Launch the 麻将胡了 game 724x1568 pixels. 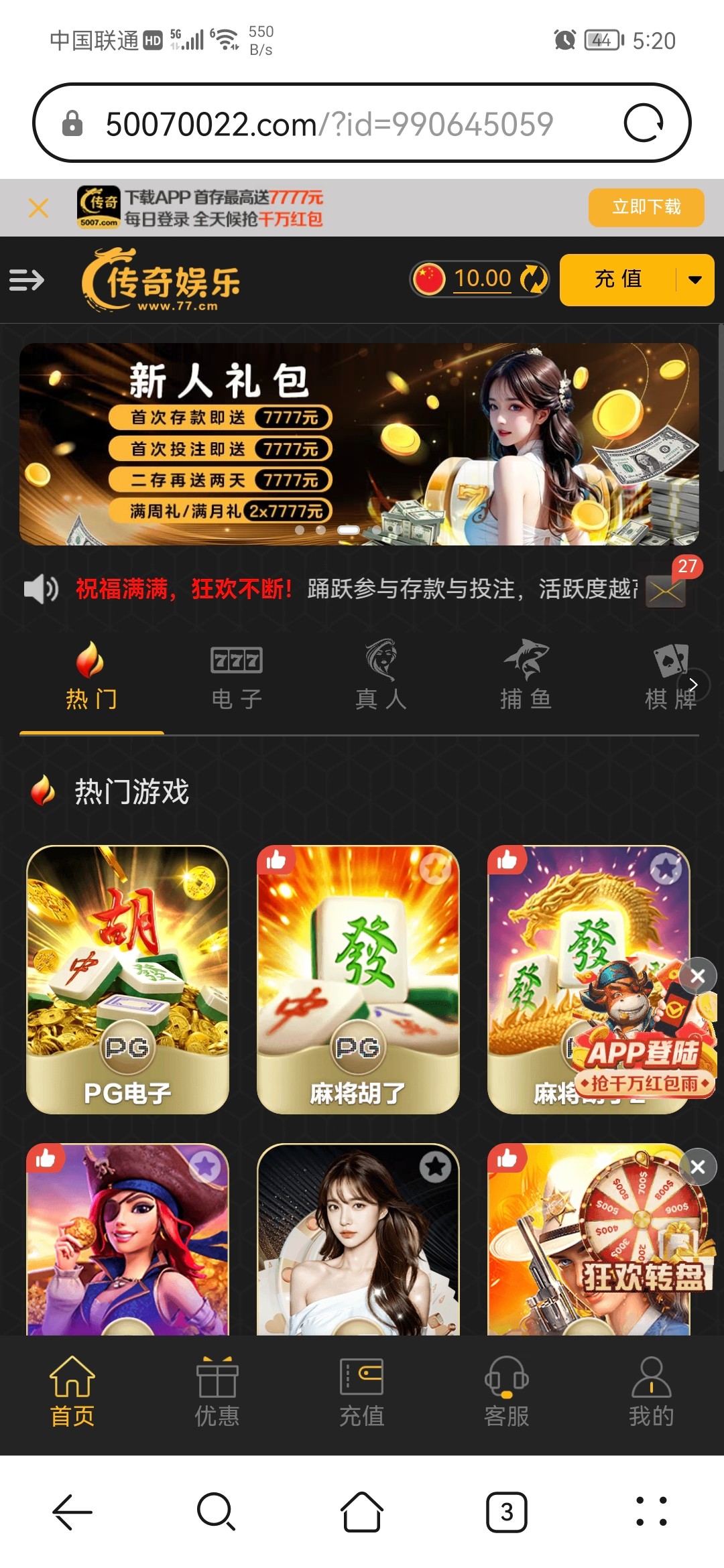(358, 978)
